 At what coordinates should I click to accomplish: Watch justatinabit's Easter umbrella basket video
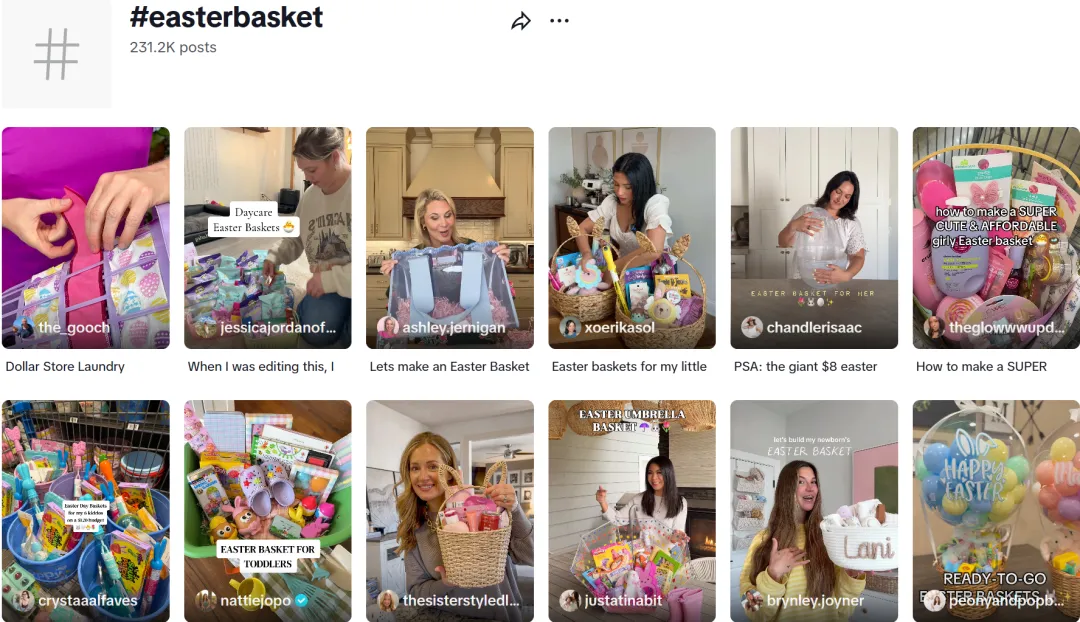(632, 510)
